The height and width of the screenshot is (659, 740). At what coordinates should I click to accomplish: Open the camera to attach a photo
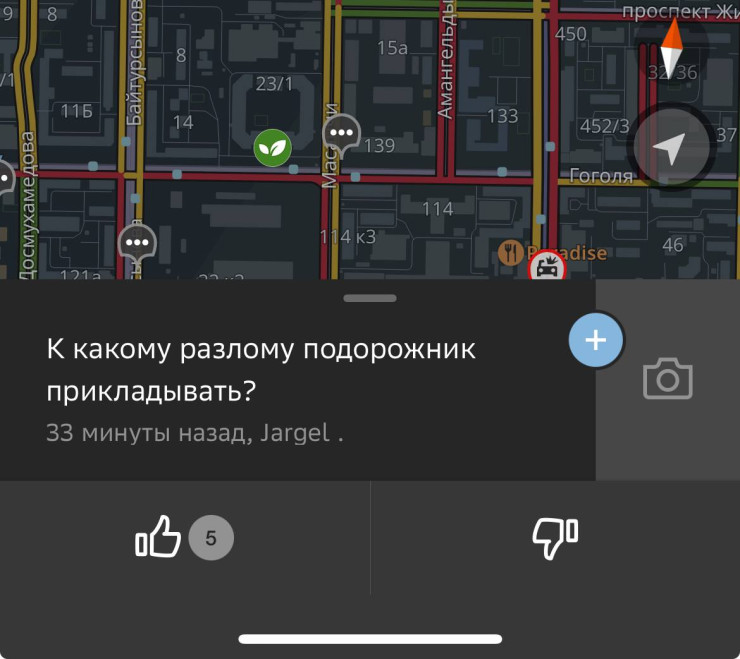(x=667, y=380)
